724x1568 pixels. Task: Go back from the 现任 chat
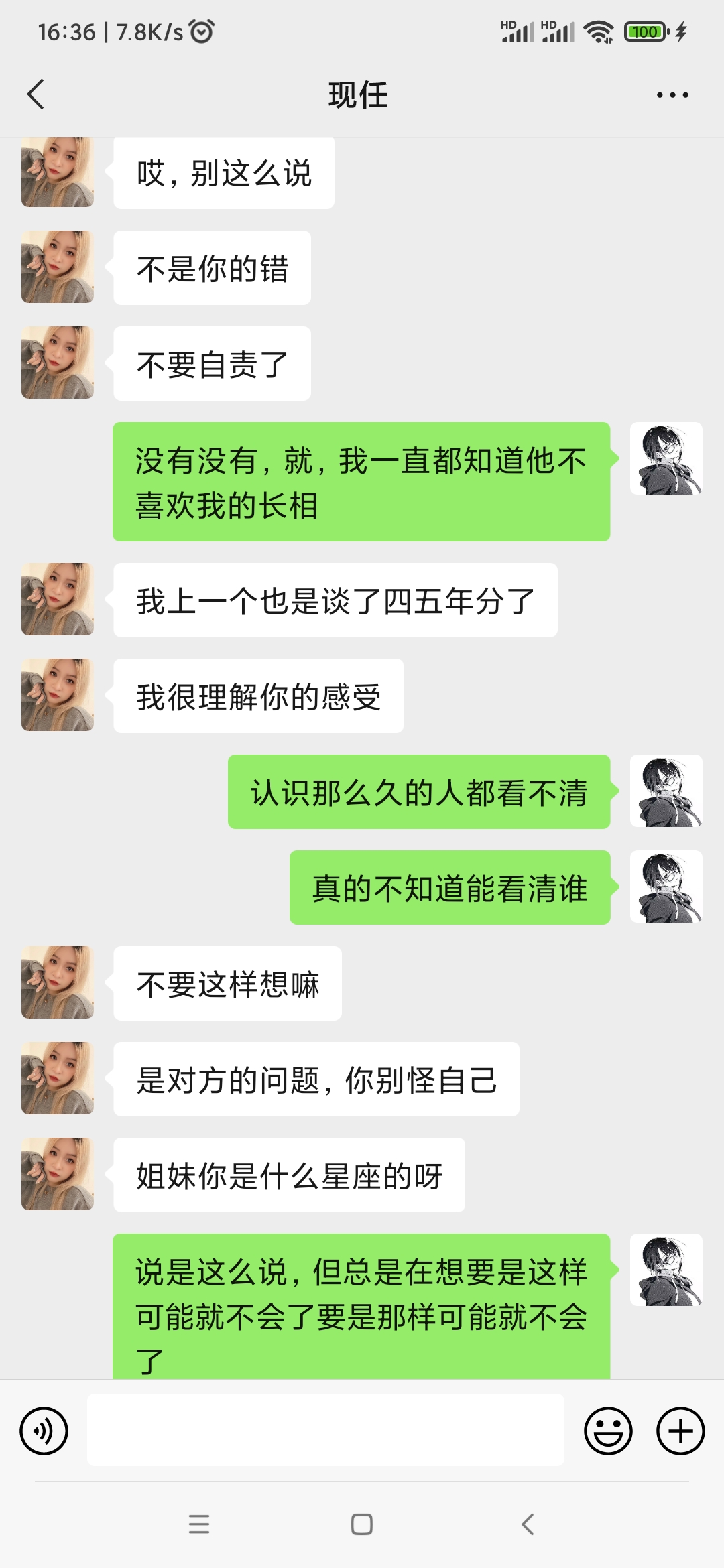[36, 94]
